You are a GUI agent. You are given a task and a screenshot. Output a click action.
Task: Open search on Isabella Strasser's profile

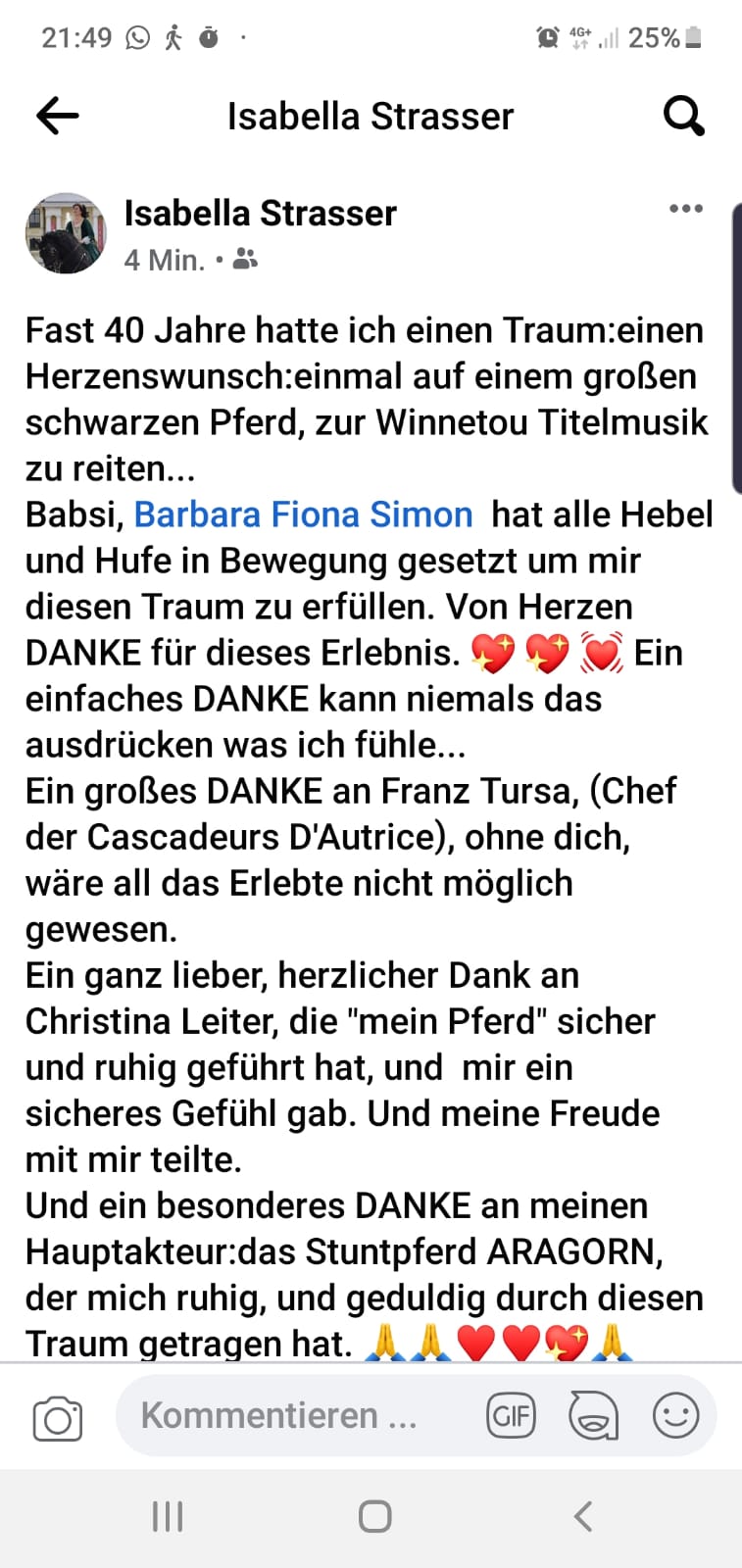tap(683, 117)
